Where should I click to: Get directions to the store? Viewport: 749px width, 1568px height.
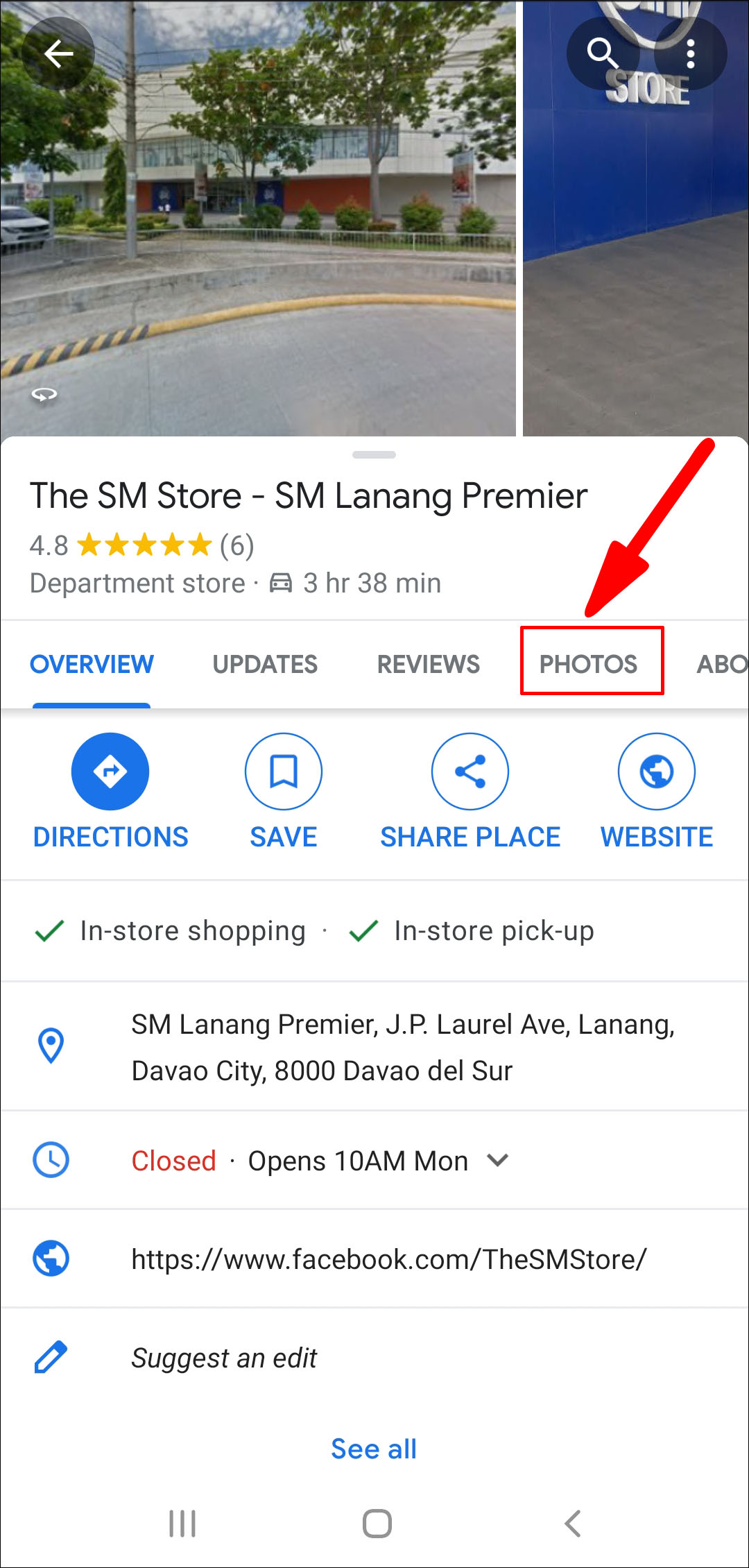click(110, 772)
